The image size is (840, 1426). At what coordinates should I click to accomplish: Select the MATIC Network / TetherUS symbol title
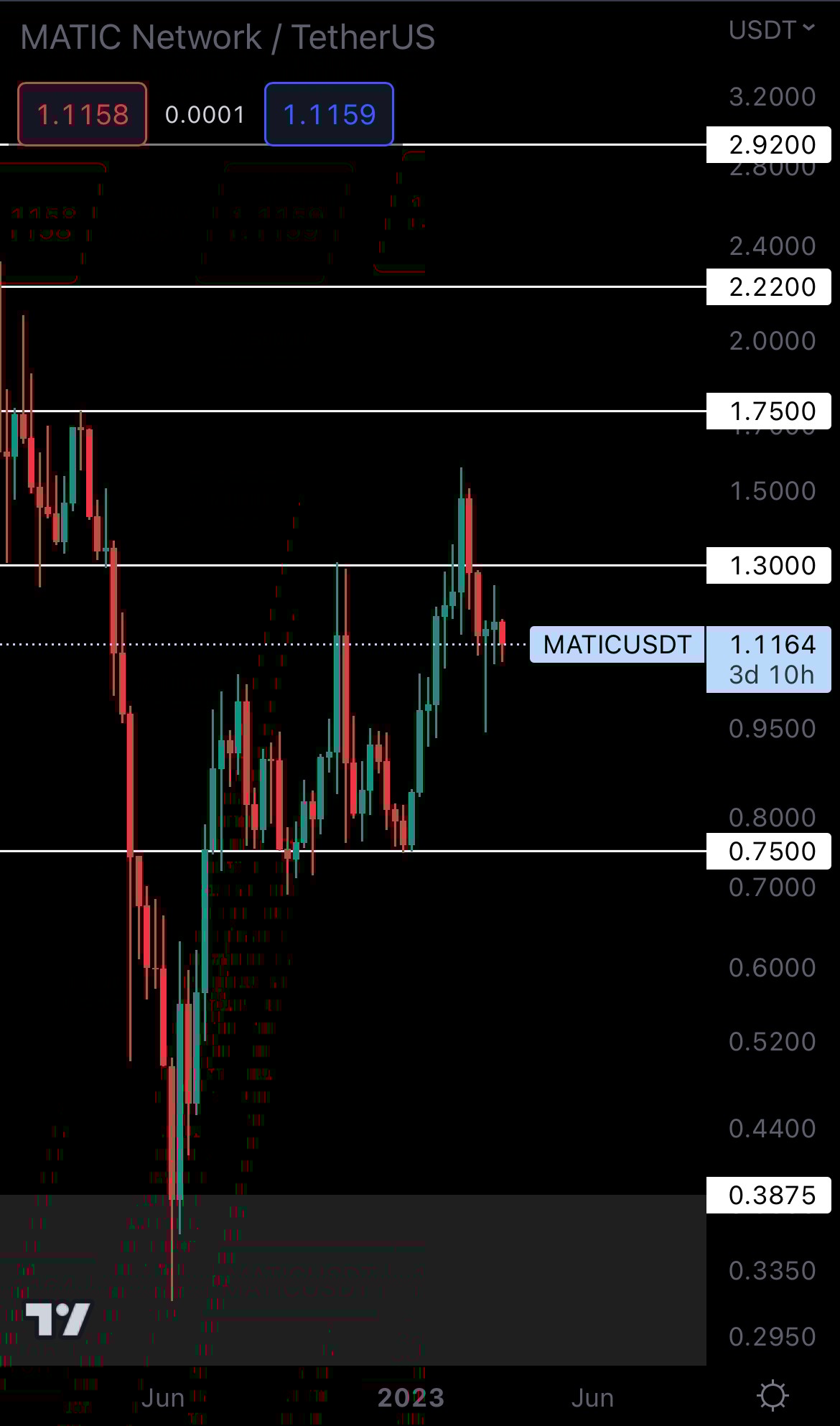(x=228, y=37)
